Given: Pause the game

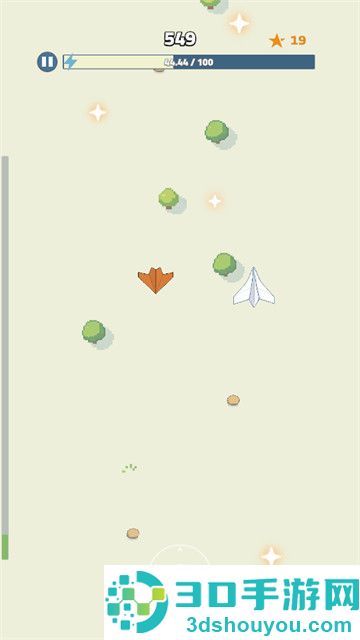Looking at the screenshot, I should click(47, 62).
